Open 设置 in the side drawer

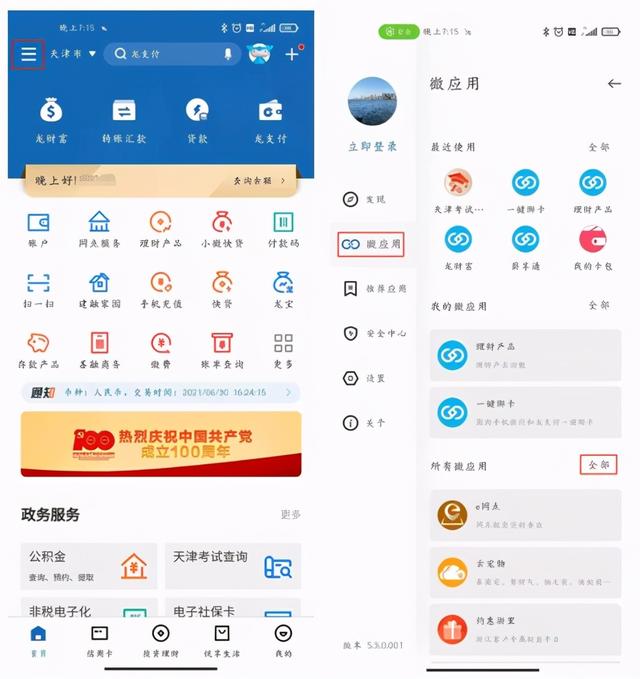coord(364,378)
